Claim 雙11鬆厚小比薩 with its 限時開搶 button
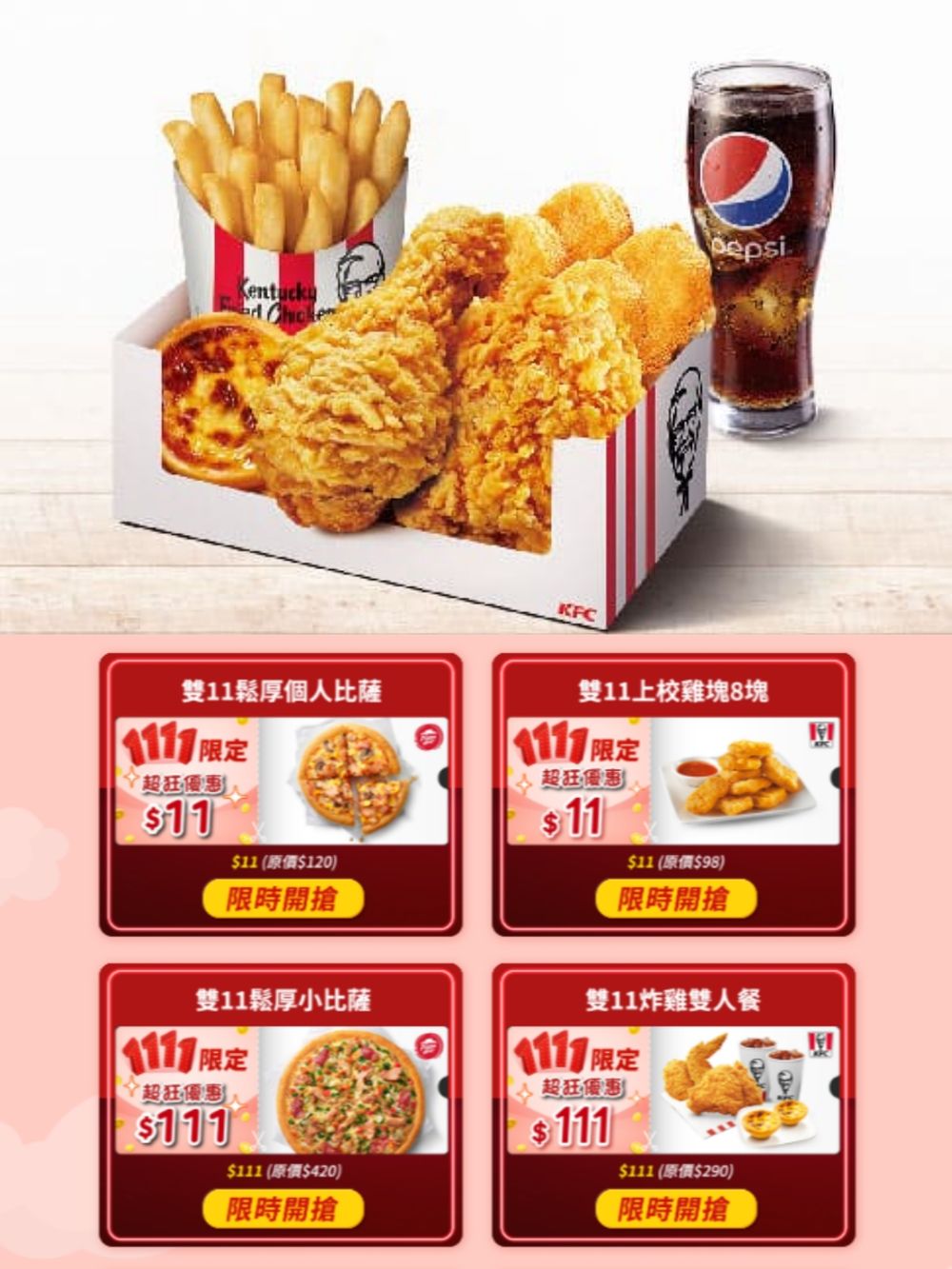Screen dimensions: 952x1269 [282, 1209]
